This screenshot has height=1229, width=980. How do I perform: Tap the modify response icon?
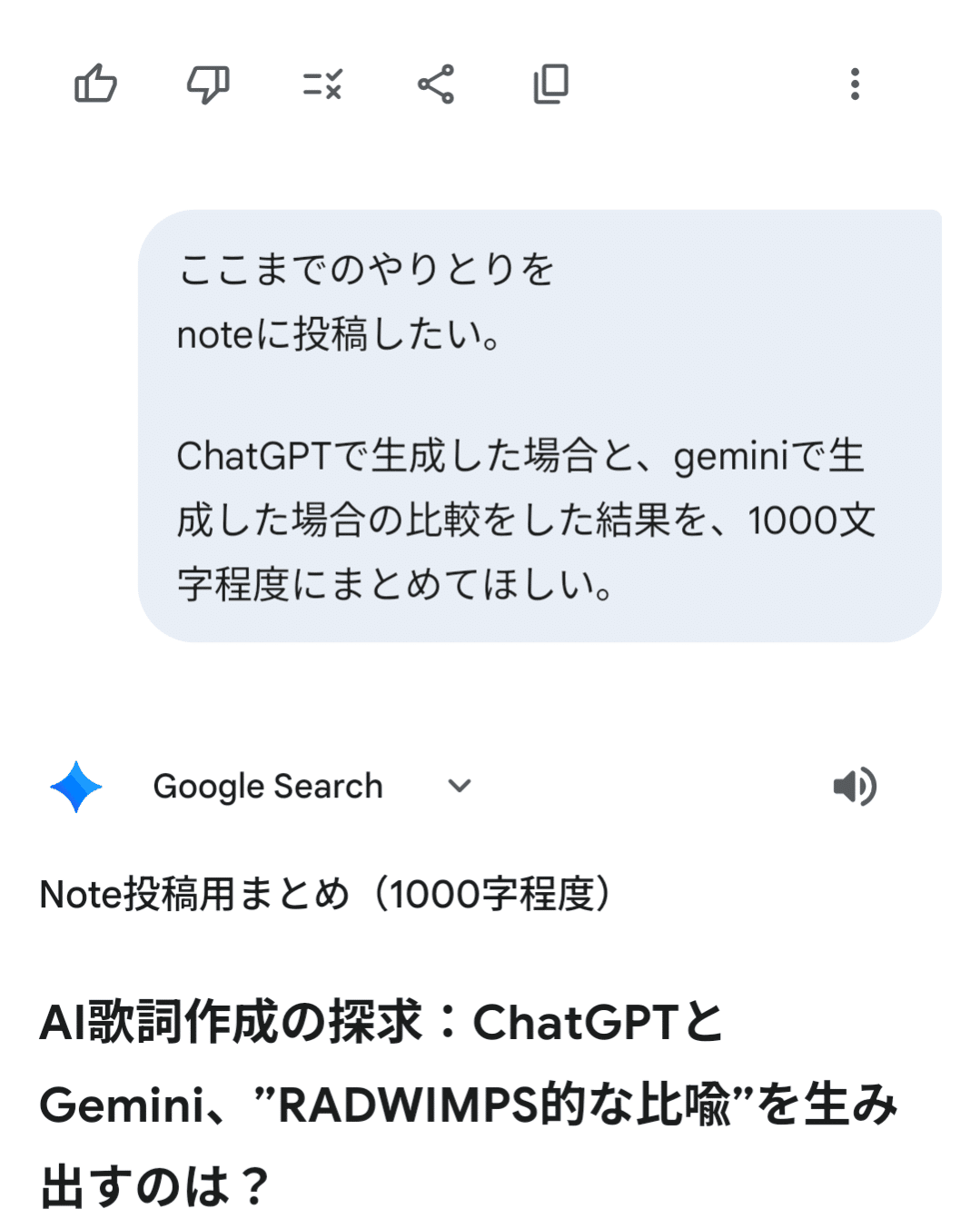[x=322, y=84]
